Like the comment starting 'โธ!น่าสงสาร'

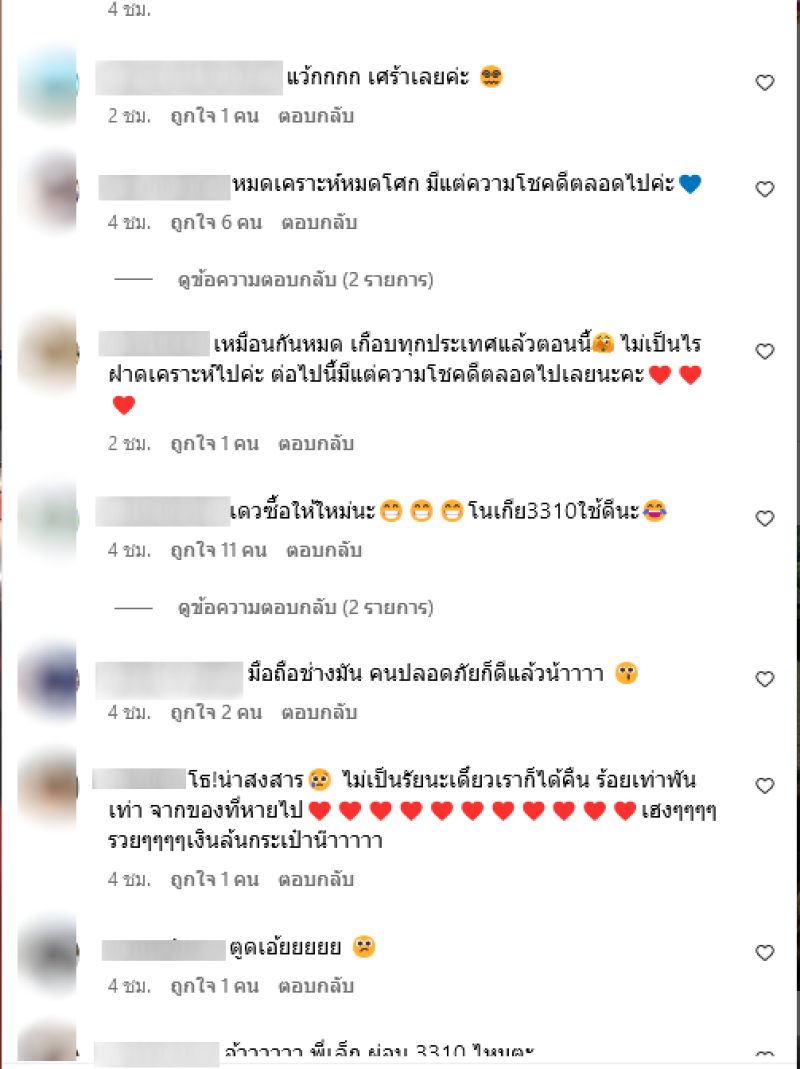(x=765, y=786)
